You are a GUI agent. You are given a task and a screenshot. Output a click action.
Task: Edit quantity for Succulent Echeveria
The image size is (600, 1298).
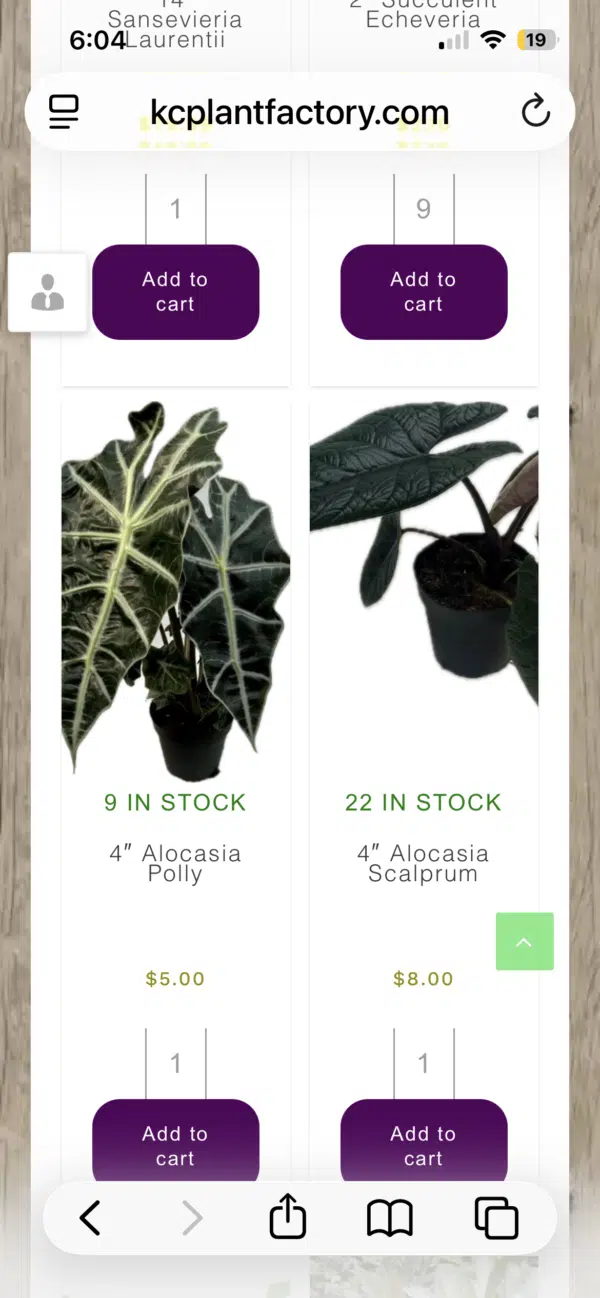423,209
